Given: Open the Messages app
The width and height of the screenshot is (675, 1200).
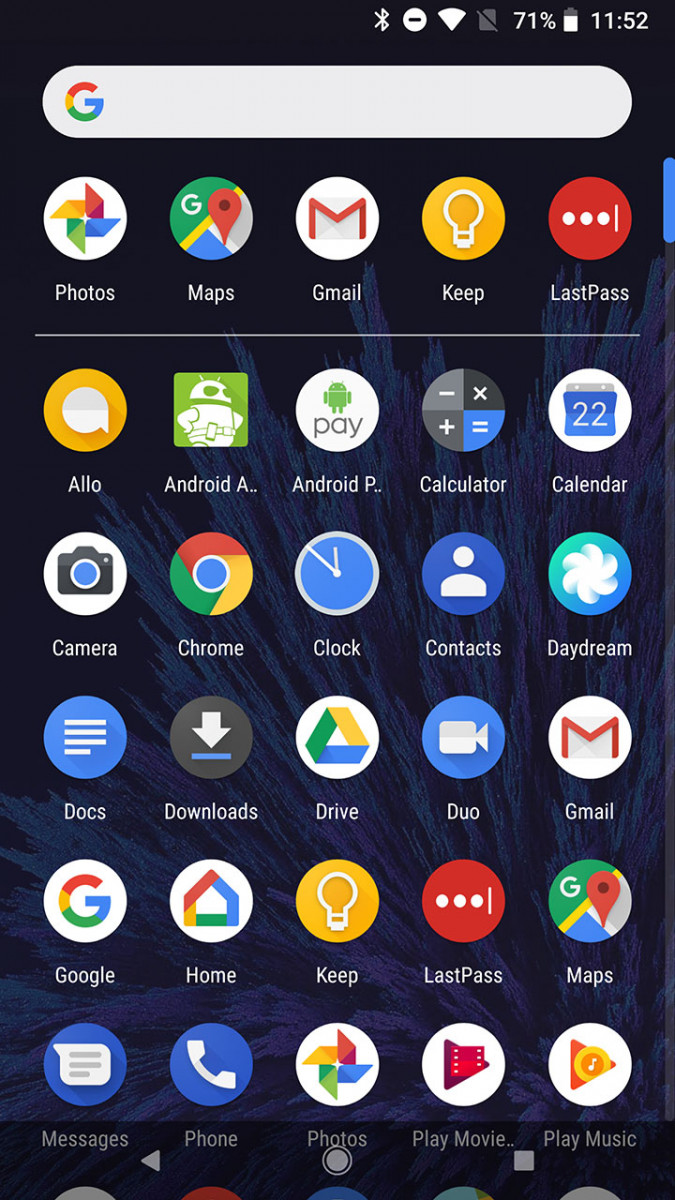Looking at the screenshot, I should 85,1065.
